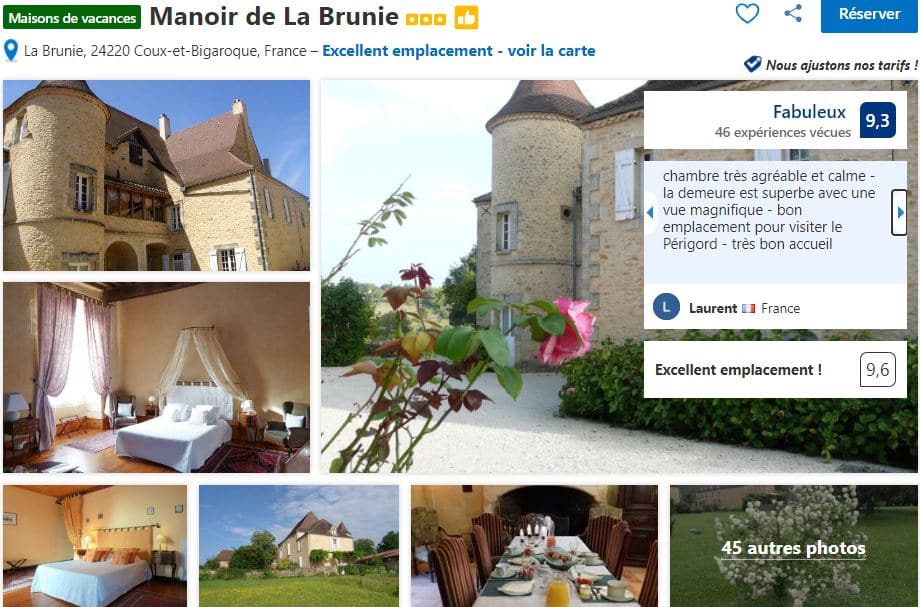Open the Excellent emplacement map link

click(458, 51)
